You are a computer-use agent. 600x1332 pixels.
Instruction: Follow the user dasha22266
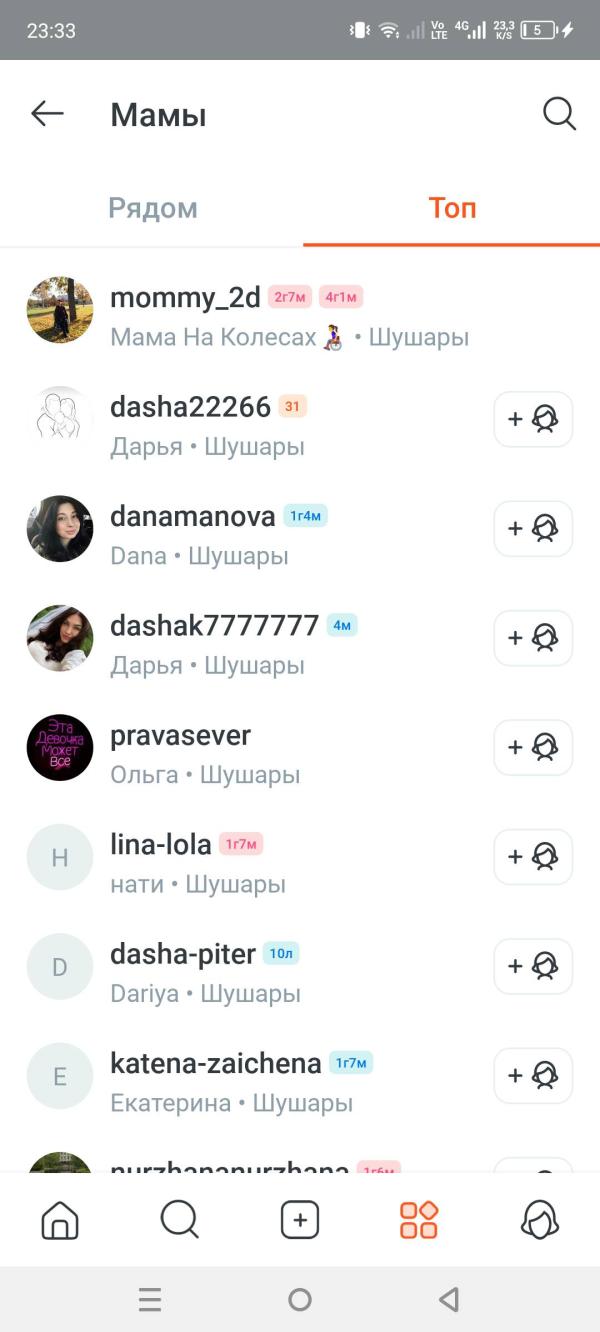pyautogui.click(x=533, y=419)
